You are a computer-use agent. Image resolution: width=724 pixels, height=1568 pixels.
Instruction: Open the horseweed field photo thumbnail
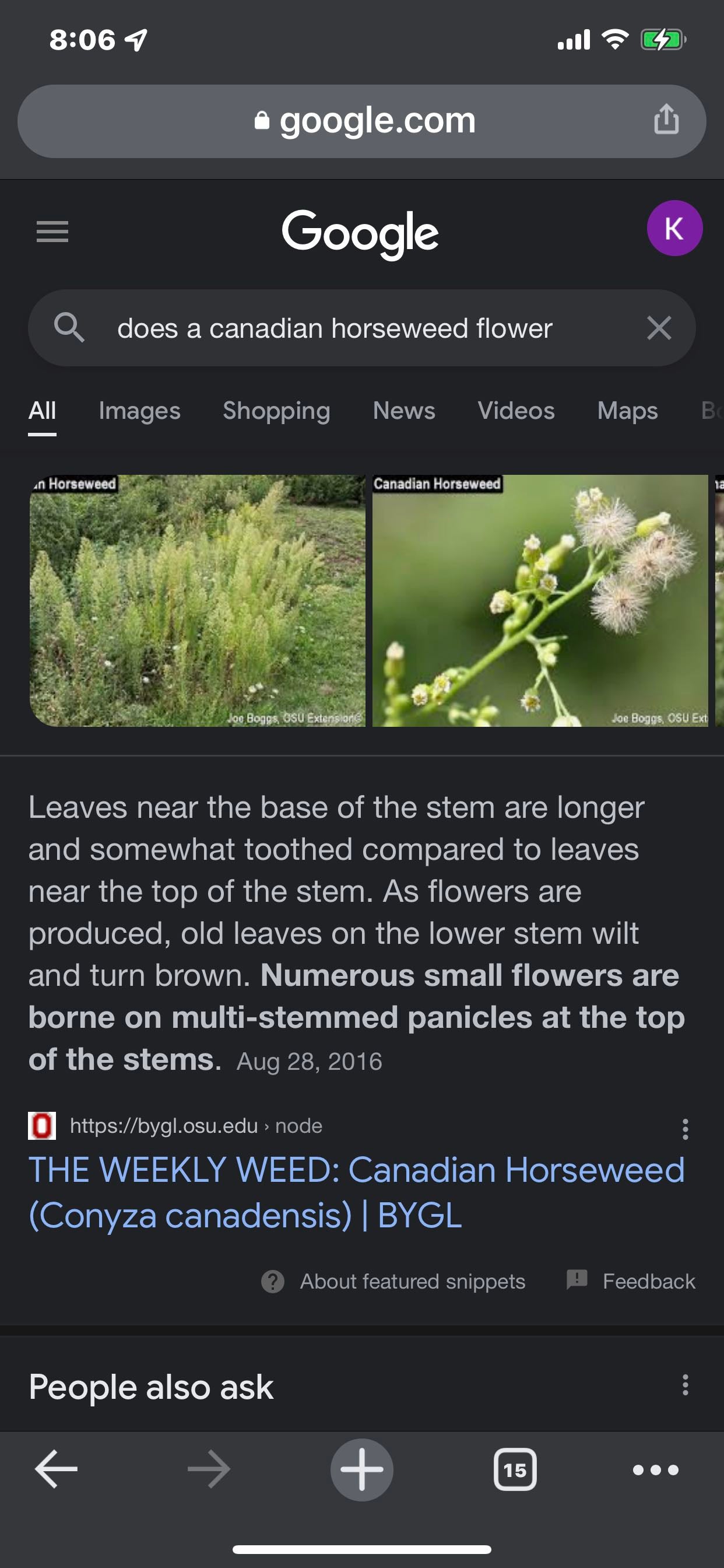[x=197, y=600]
